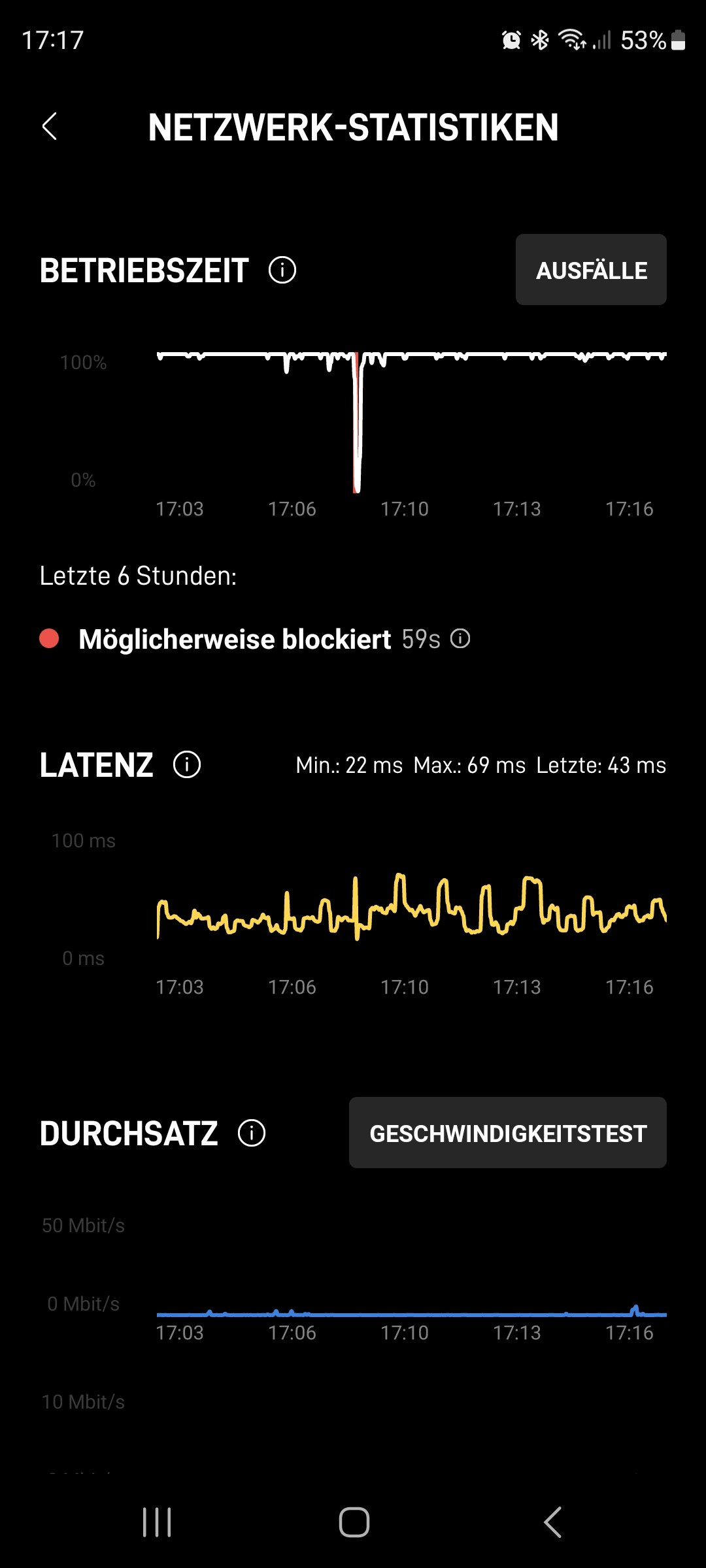The width and height of the screenshot is (706, 1568).
Task: Start a GESCHWINDIGKEITSTEST
Action: 507,1132
